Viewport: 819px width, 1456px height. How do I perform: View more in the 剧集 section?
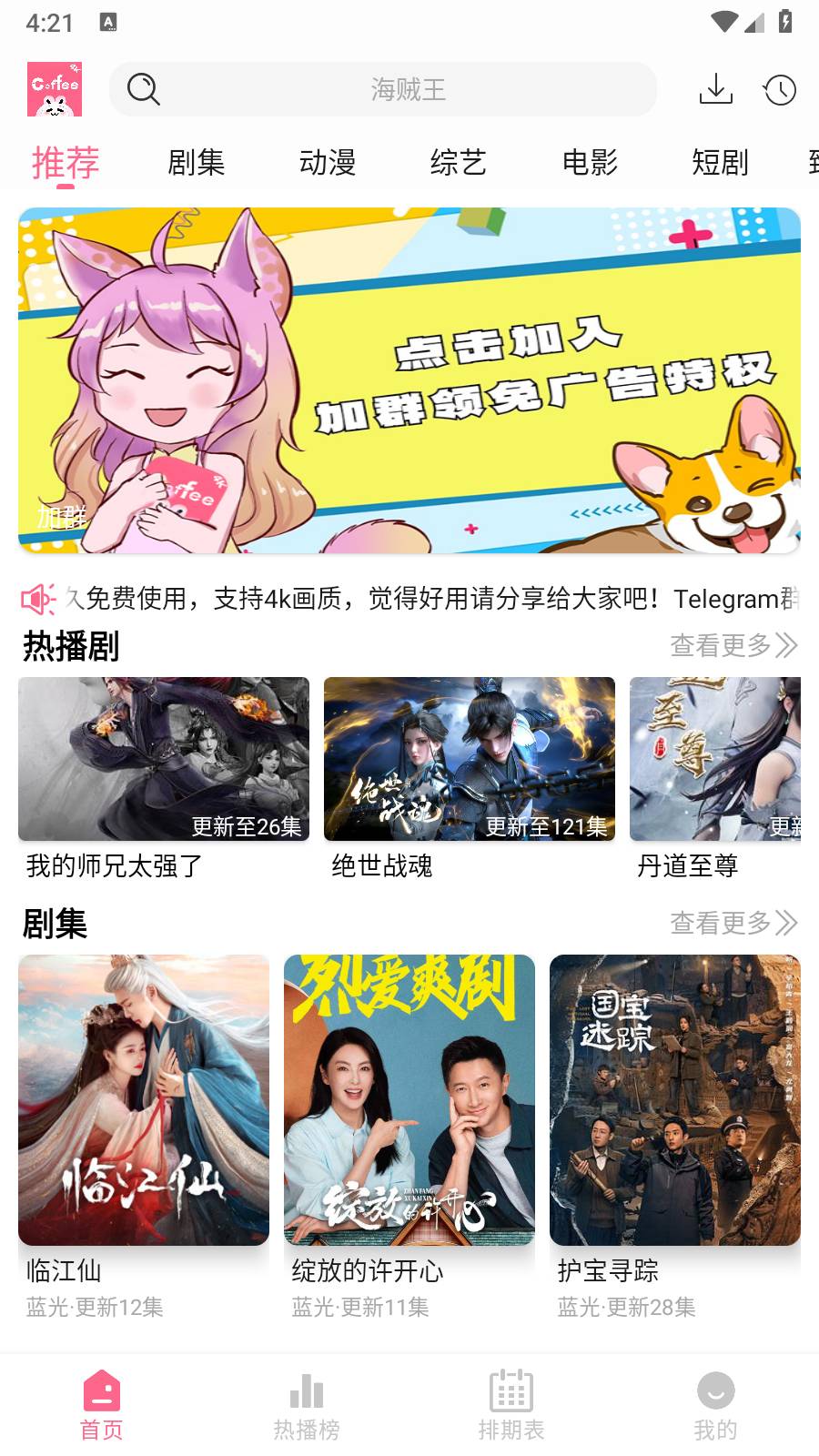(733, 924)
